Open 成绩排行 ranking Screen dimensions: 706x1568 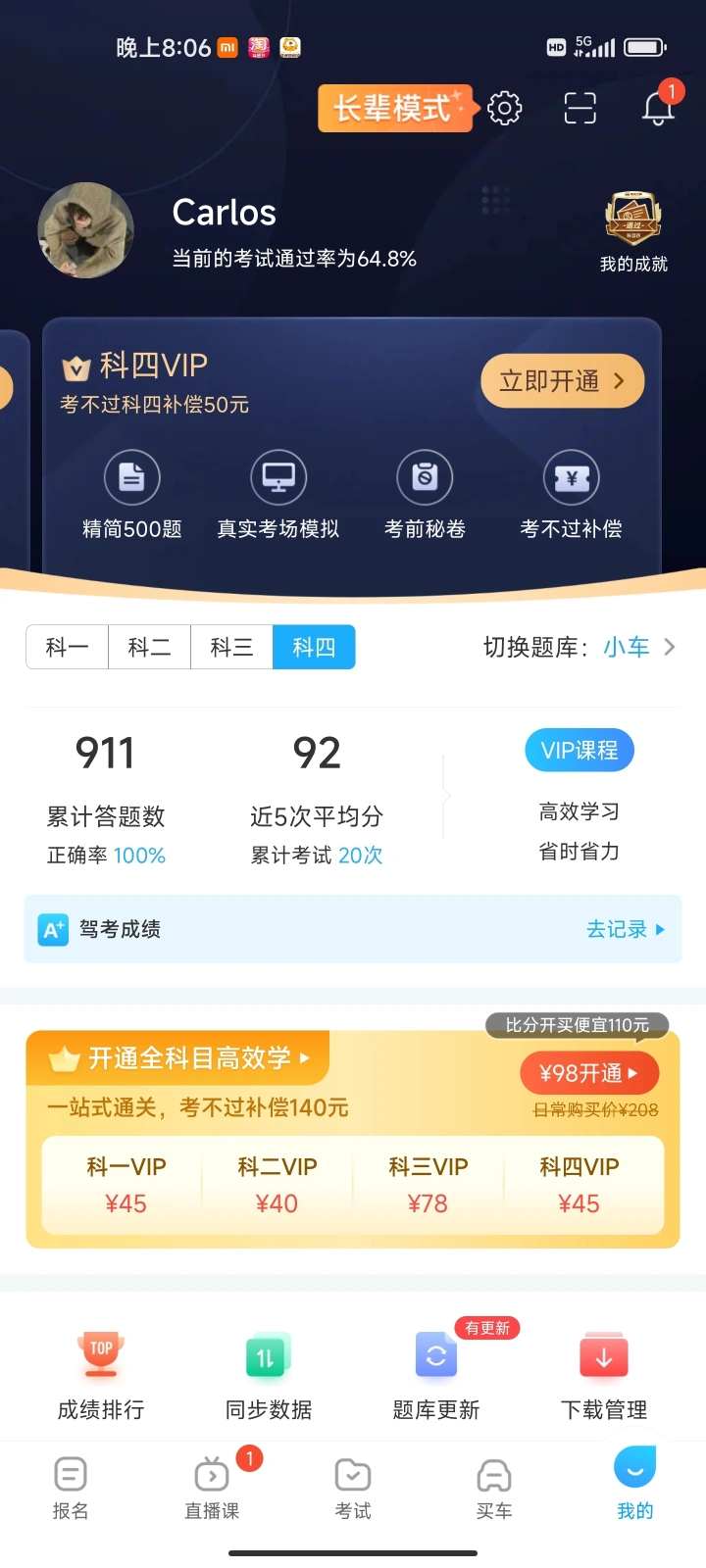click(x=101, y=1376)
